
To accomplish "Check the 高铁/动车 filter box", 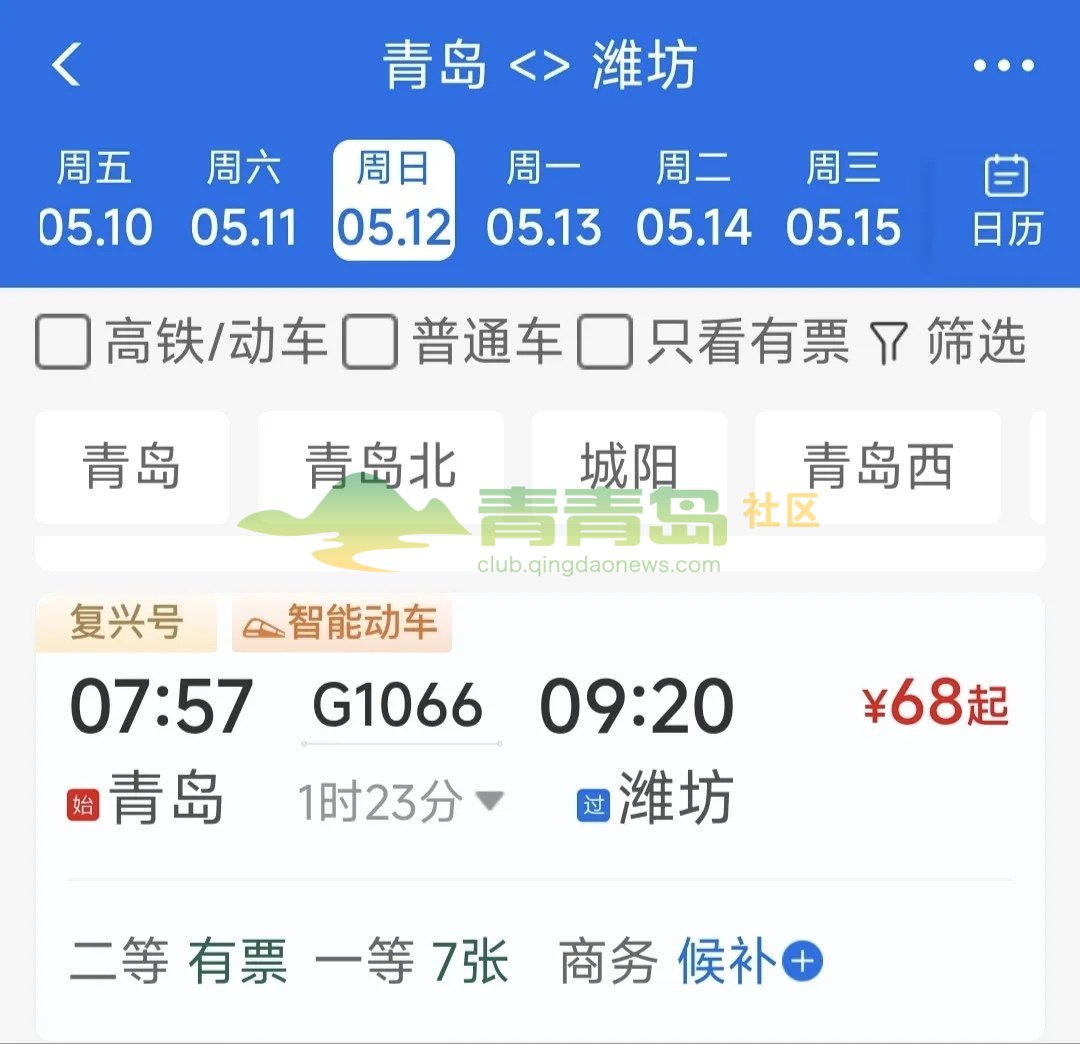I will coord(63,342).
